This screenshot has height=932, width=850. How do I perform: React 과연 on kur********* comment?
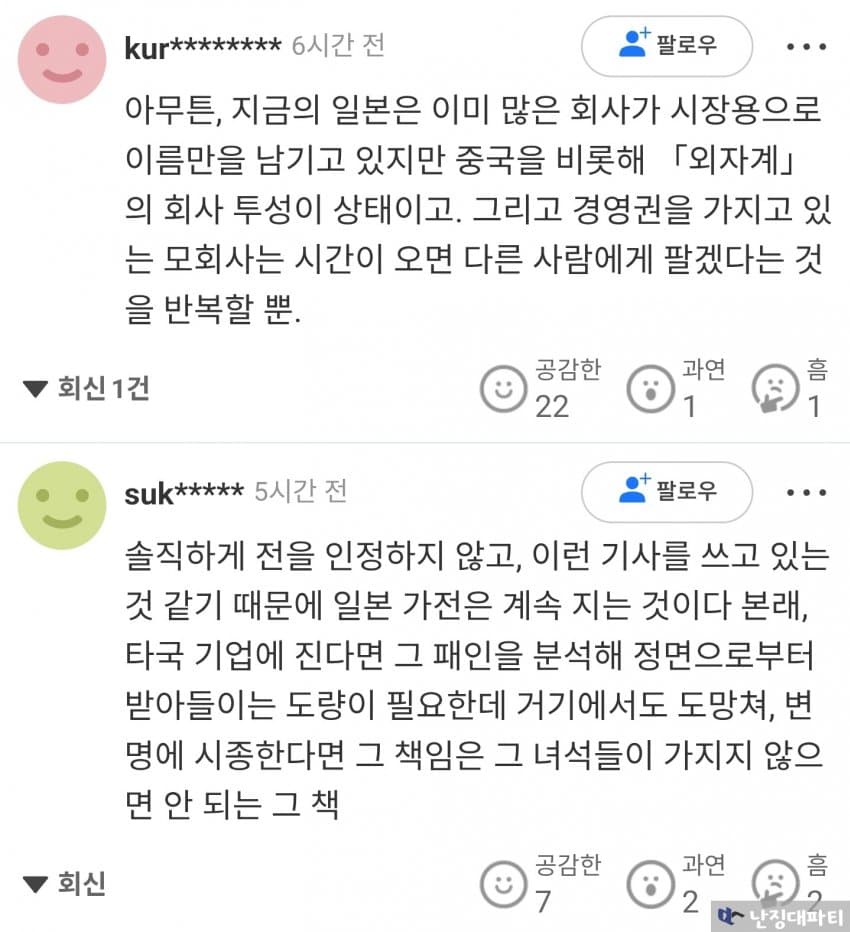(x=650, y=388)
